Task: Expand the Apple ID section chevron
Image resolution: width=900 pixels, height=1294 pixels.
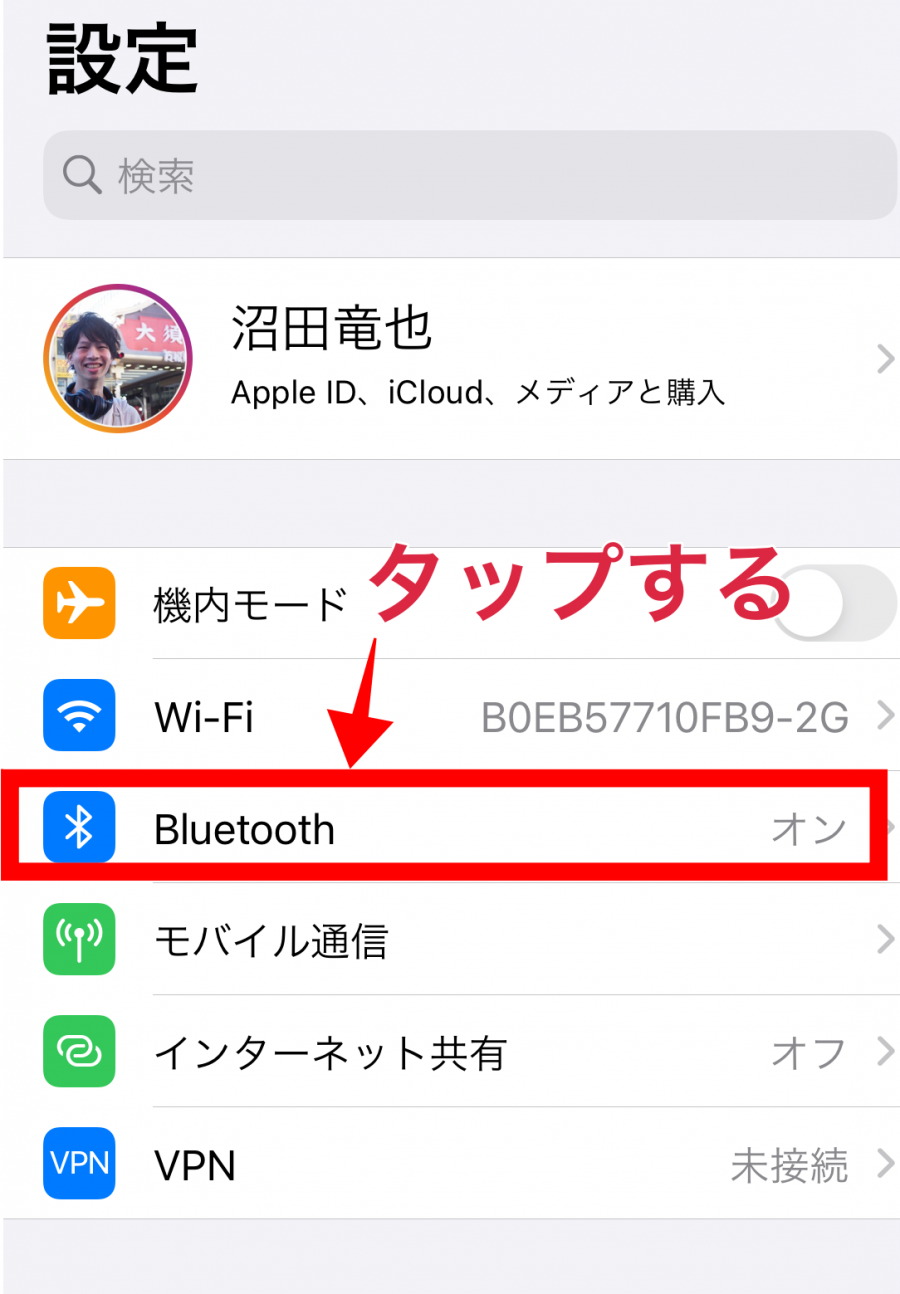Action: pos(884,358)
